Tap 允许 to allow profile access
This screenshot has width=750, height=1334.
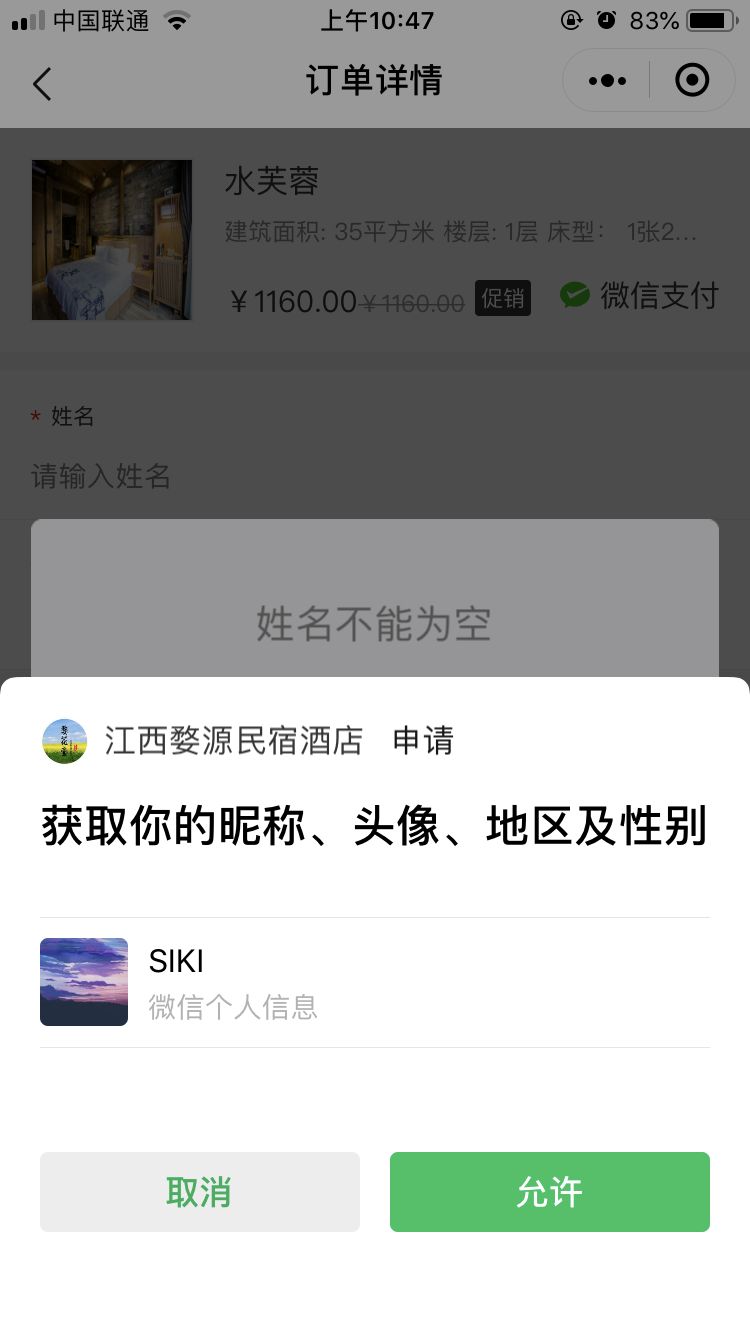(x=549, y=1191)
